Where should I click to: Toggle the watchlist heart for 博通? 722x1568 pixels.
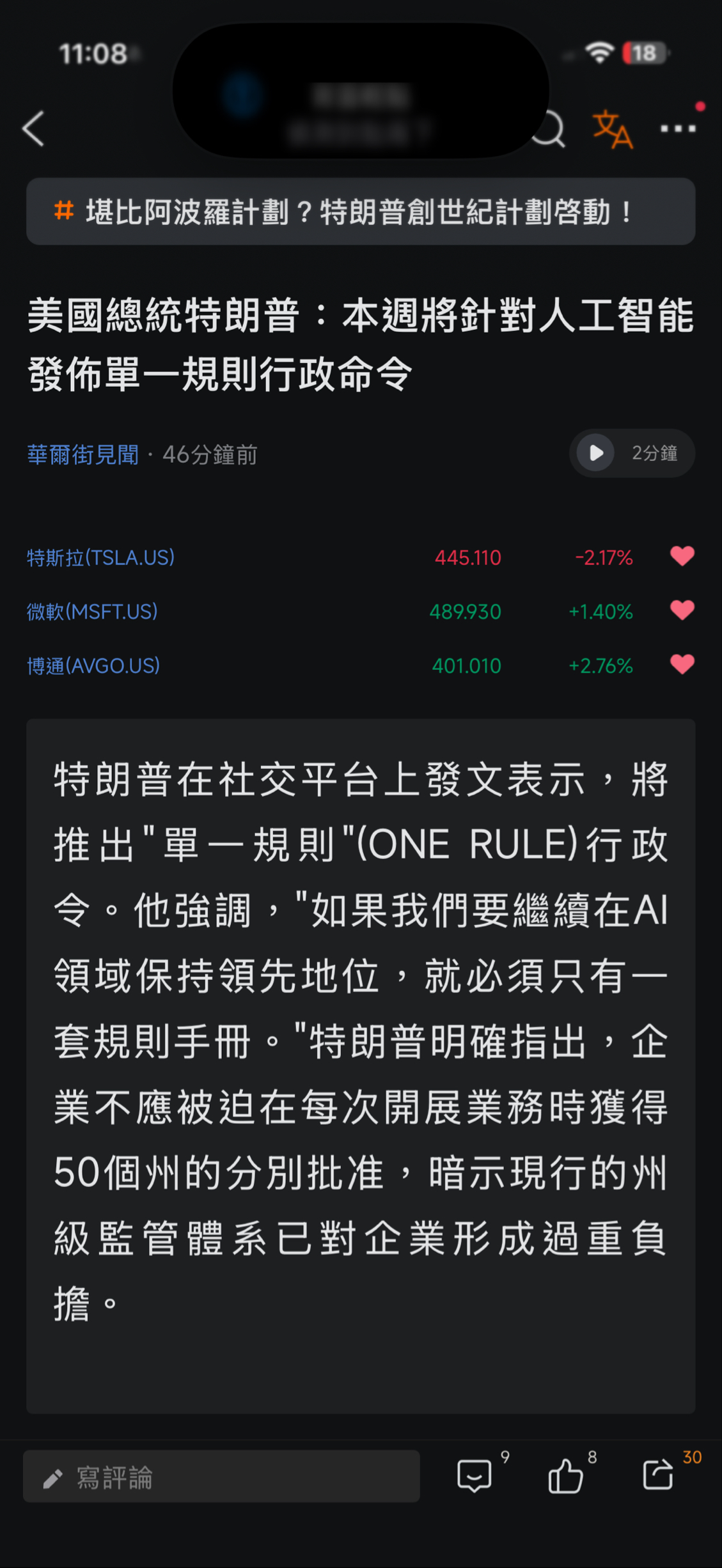(682, 665)
